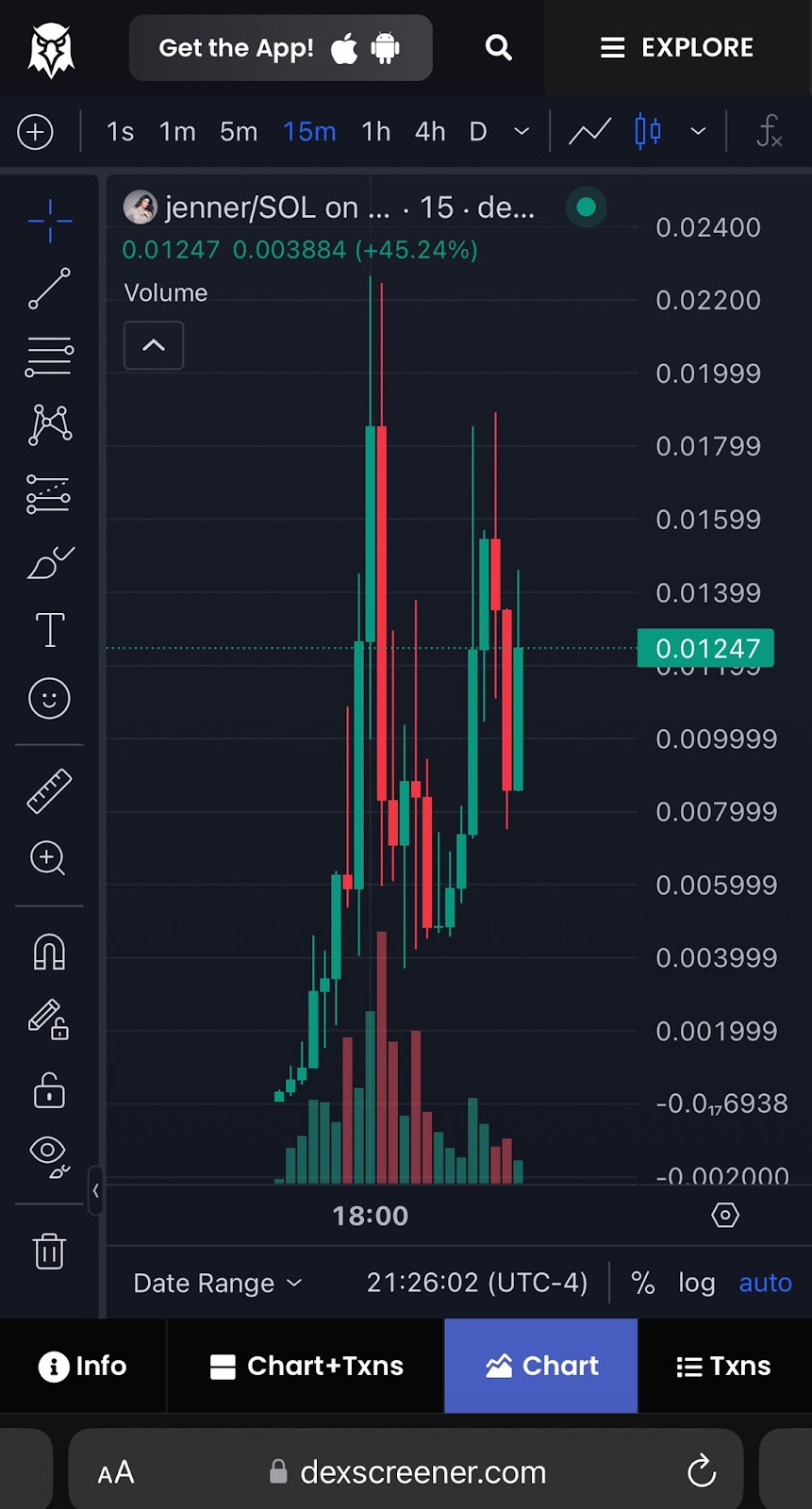Toggle the log scale
Image resolution: width=812 pixels, height=1509 pixels.
pos(696,1283)
